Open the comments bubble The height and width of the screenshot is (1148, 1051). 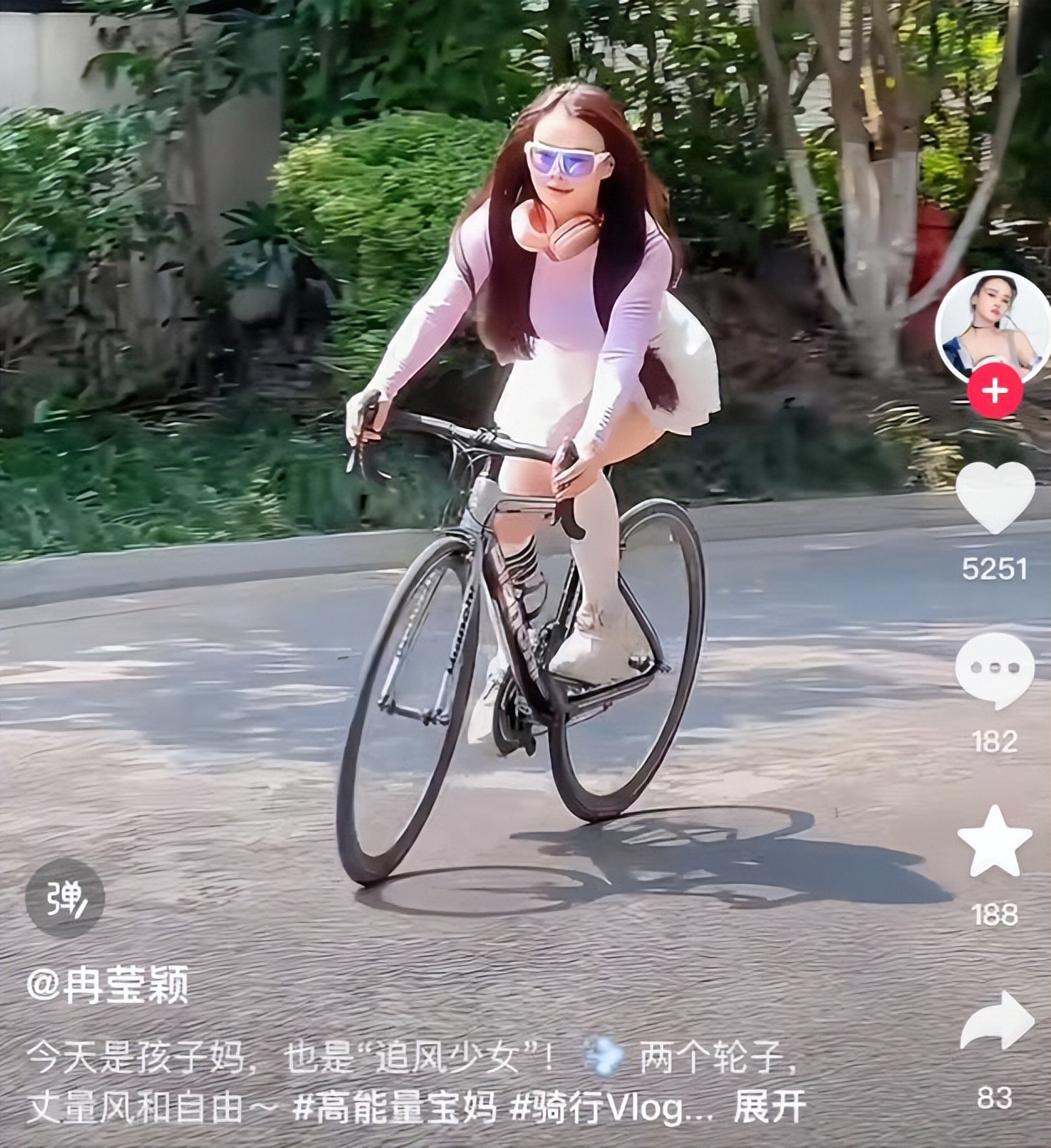pyautogui.click(x=995, y=670)
